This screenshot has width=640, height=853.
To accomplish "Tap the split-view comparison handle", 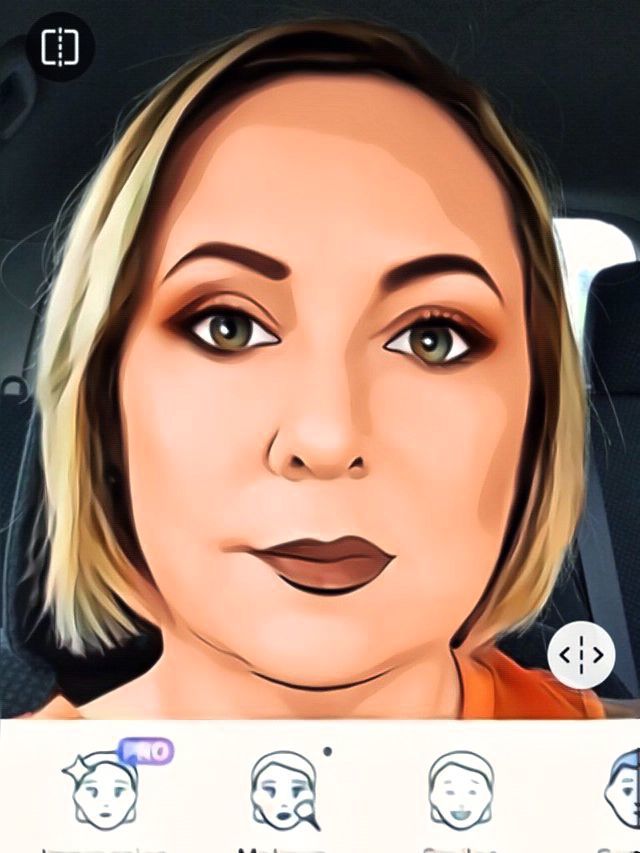I will coord(581,655).
